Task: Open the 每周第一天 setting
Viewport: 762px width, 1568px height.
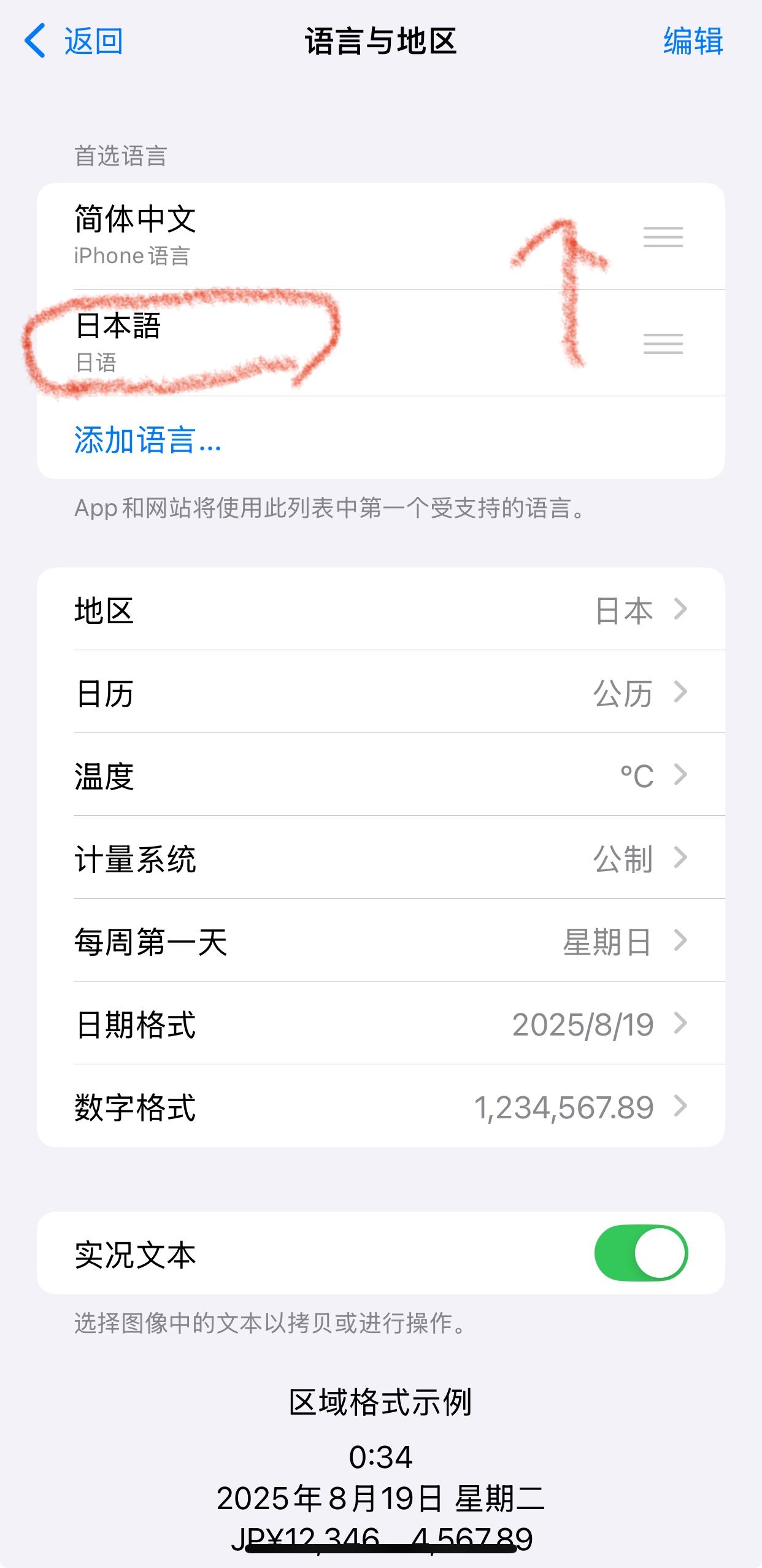Action: 380,941
